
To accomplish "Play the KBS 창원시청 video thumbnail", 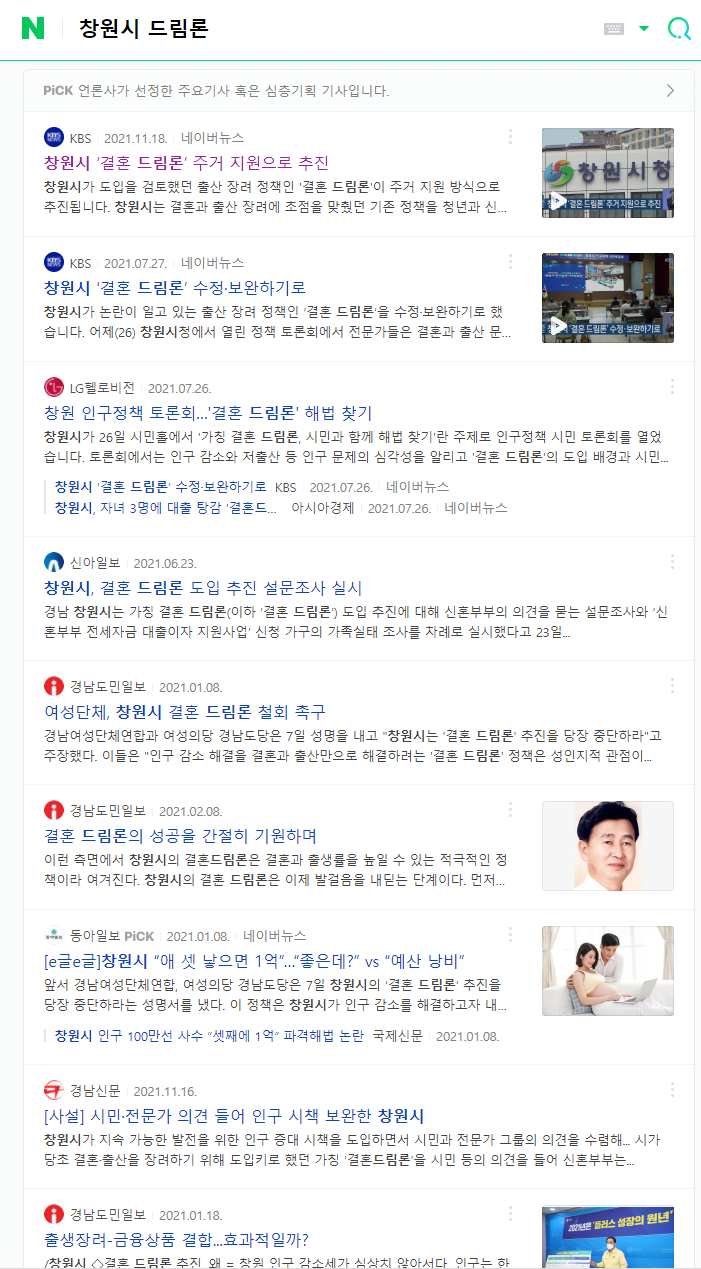I will coord(607,173).
